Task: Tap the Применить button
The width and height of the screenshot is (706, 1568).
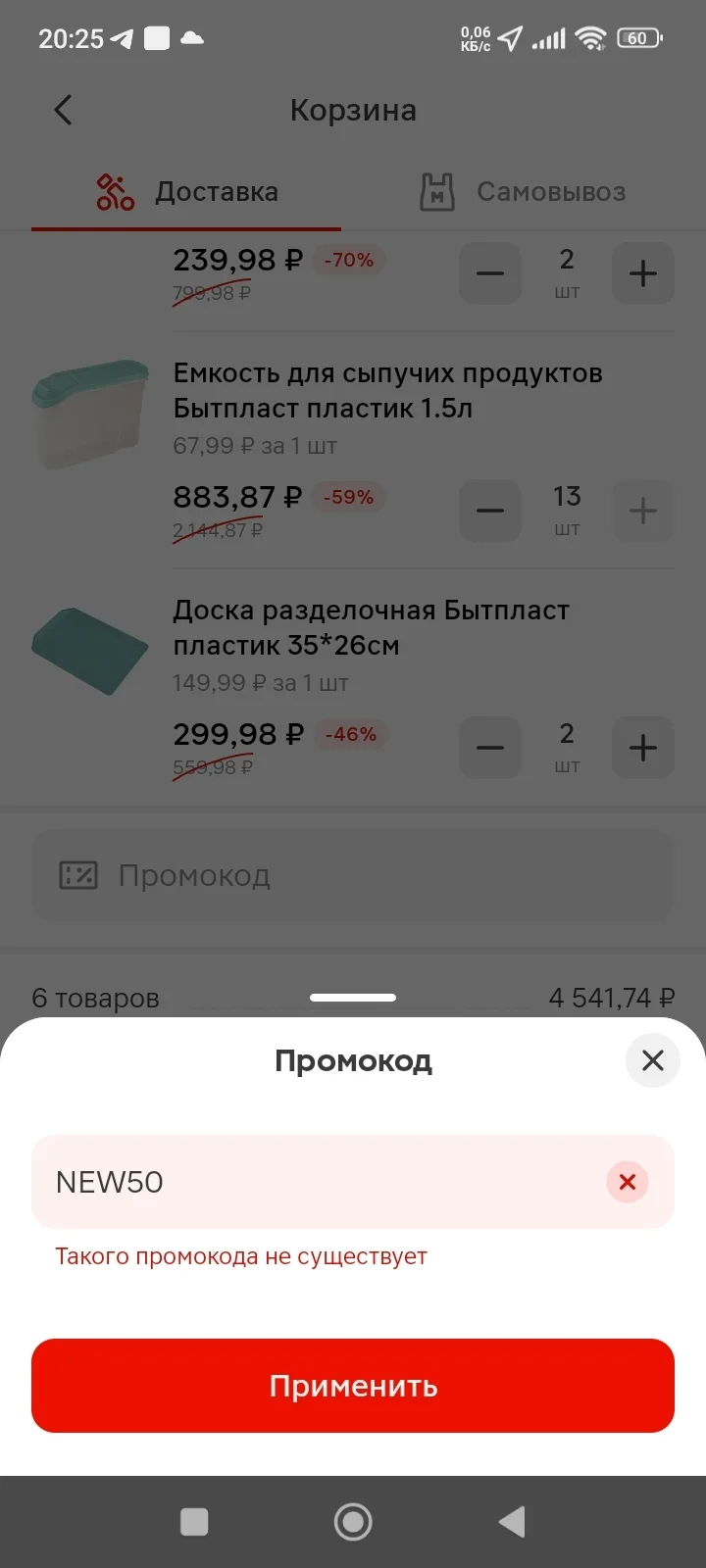Action: pyautogui.click(x=353, y=1386)
